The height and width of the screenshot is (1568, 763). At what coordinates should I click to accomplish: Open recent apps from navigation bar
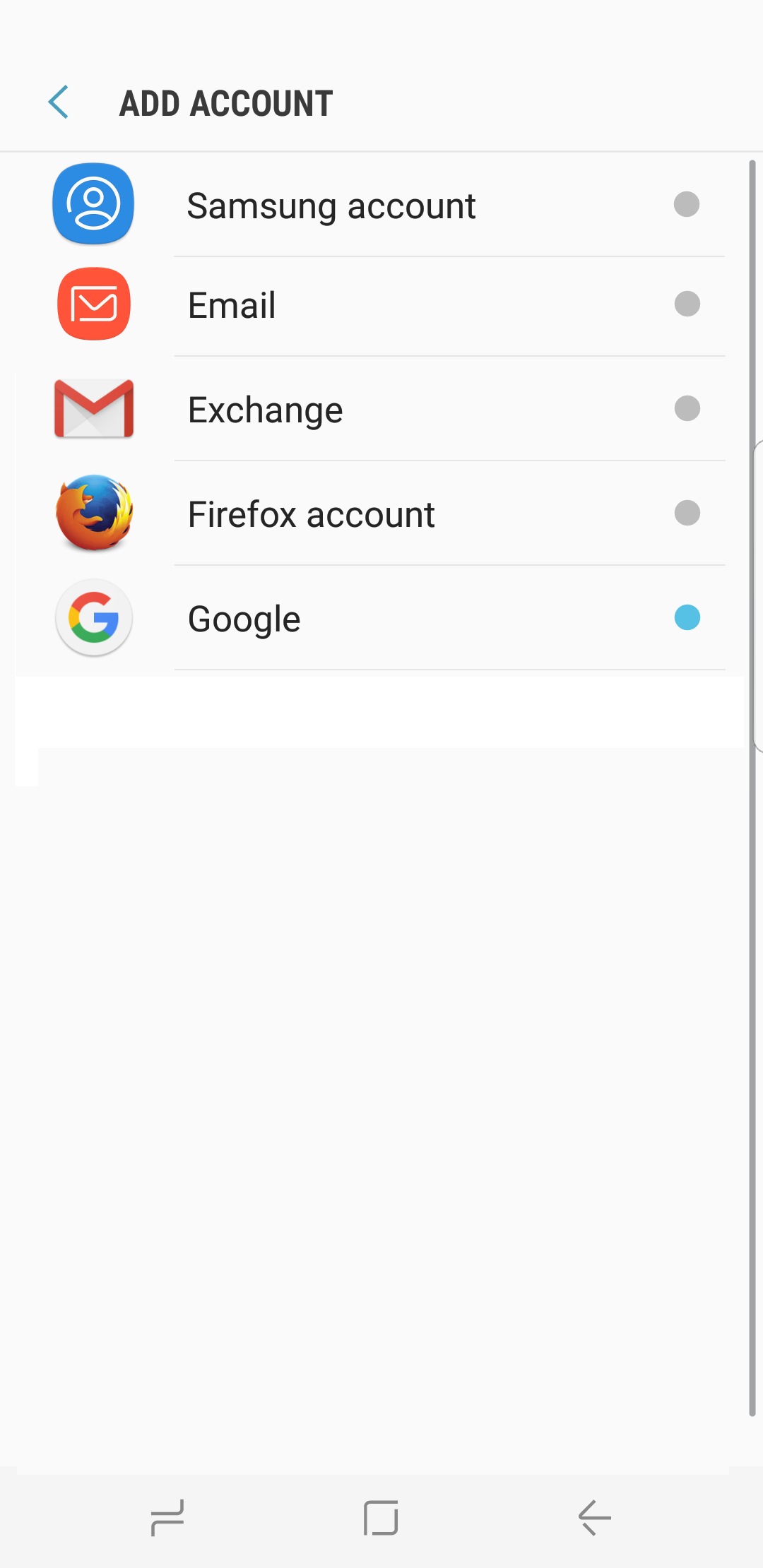pos(168,1517)
